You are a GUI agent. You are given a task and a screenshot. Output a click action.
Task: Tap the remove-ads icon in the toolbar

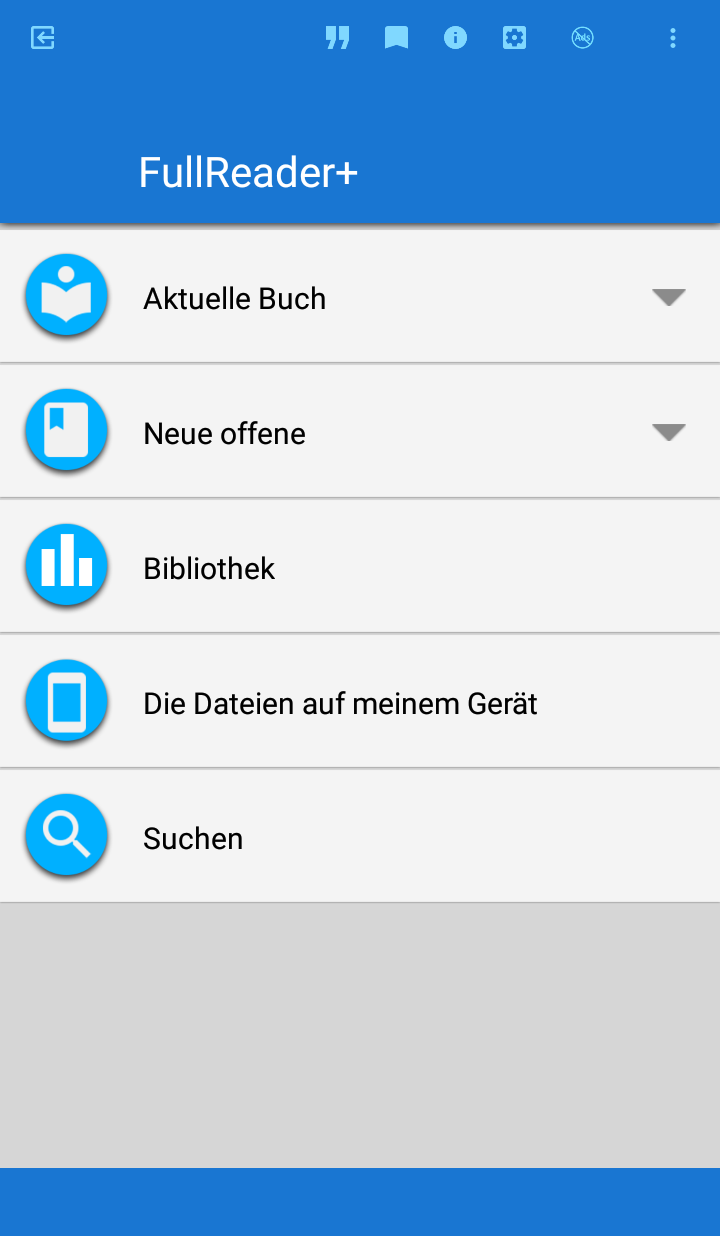[x=582, y=37]
